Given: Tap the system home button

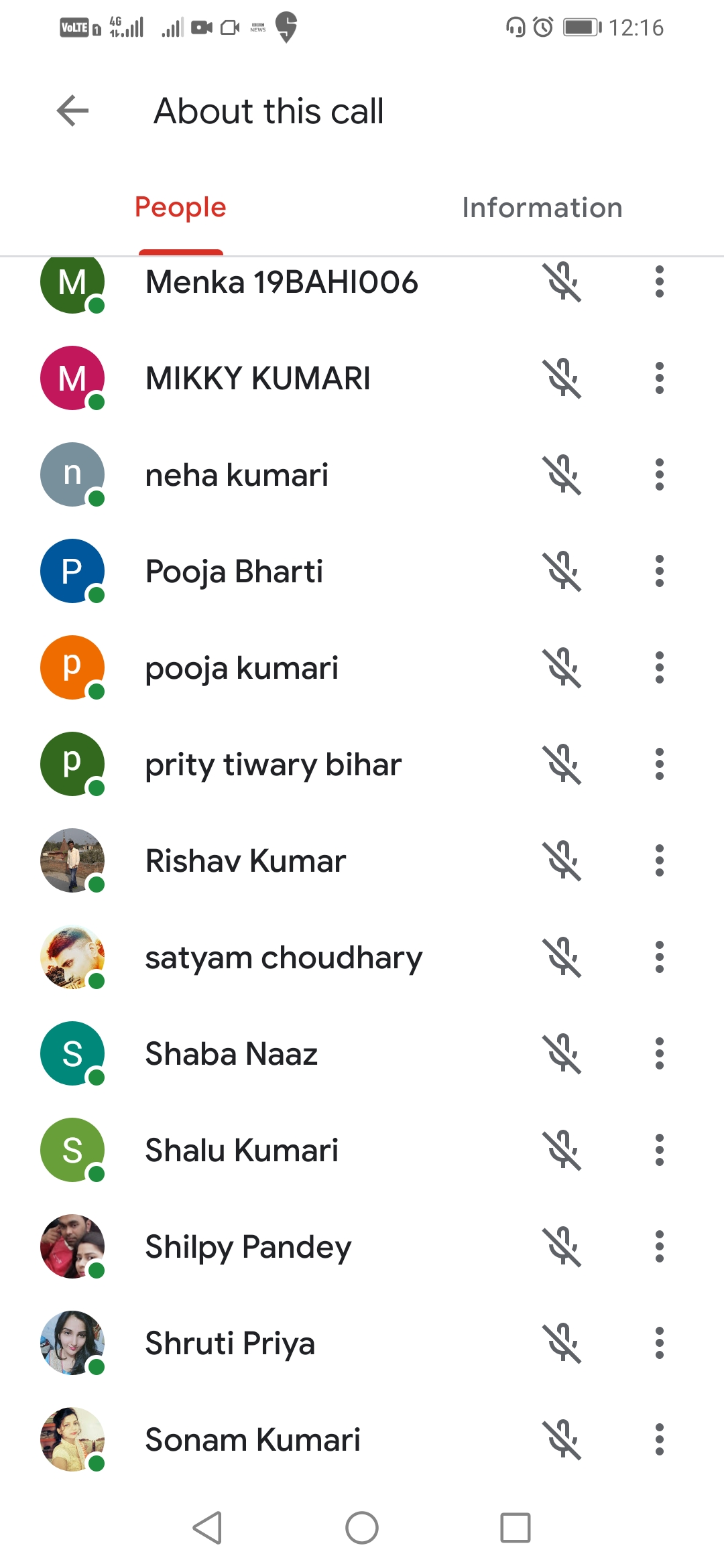Looking at the screenshot, I should point(362,1528).
